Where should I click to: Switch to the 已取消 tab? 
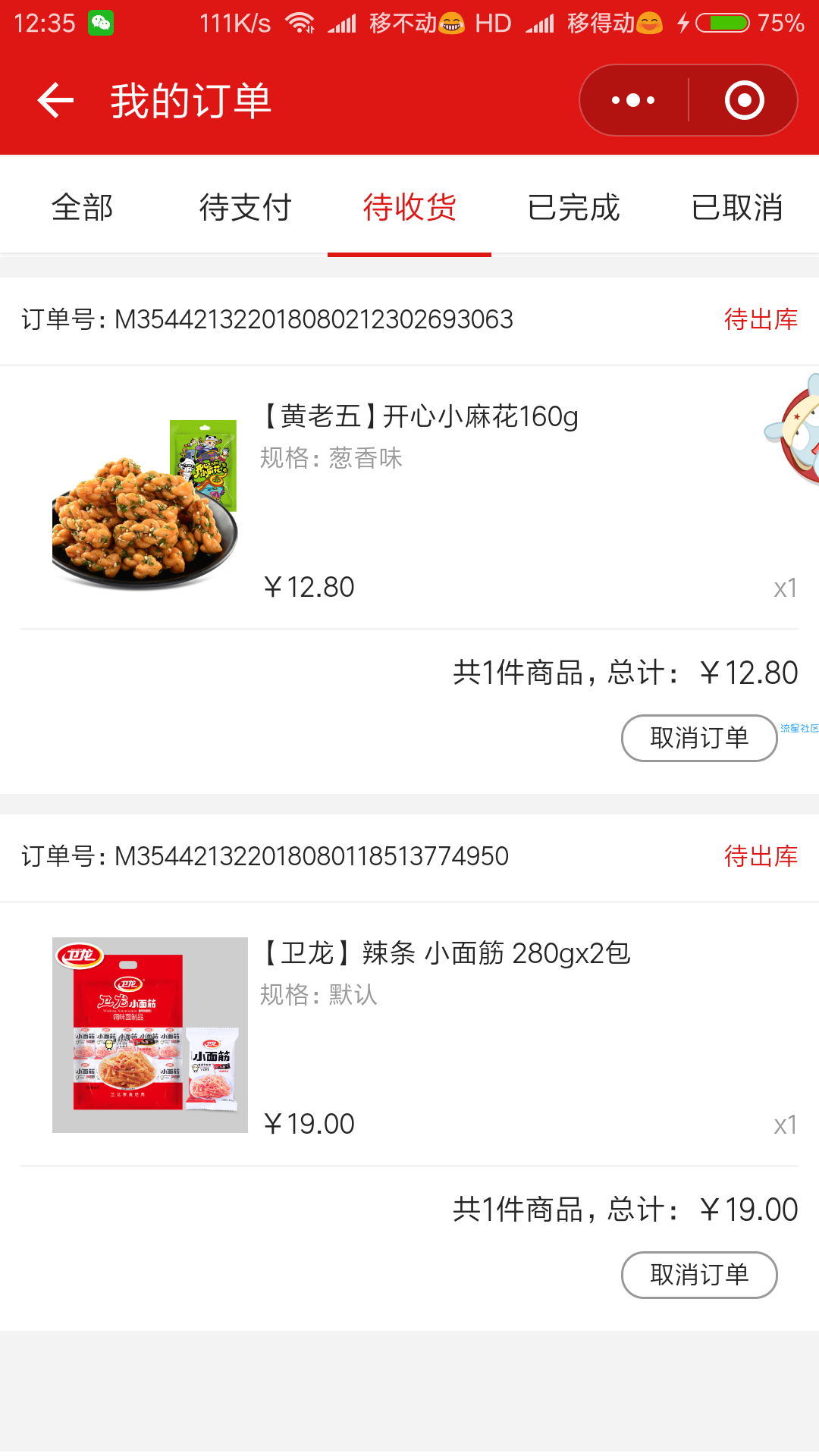737,207
